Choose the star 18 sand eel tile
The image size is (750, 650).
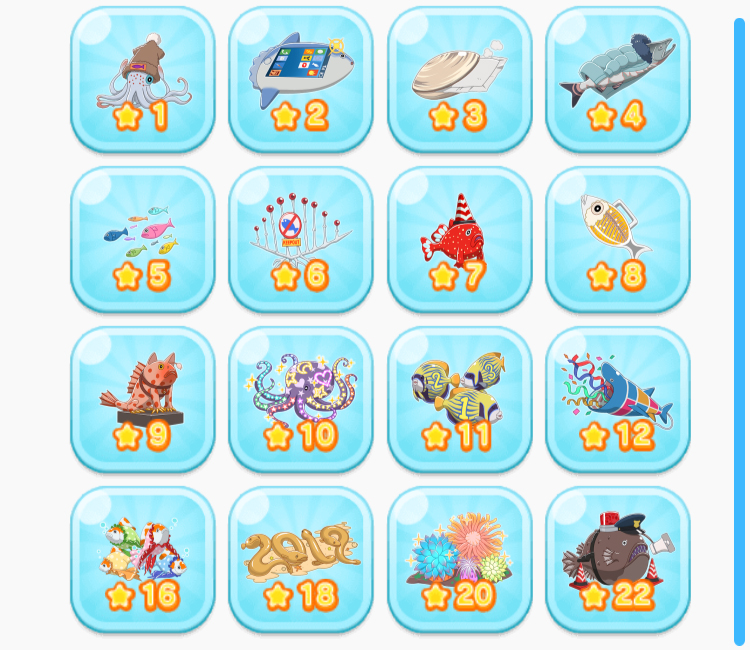pyautogui.click(x=301, y=560)
